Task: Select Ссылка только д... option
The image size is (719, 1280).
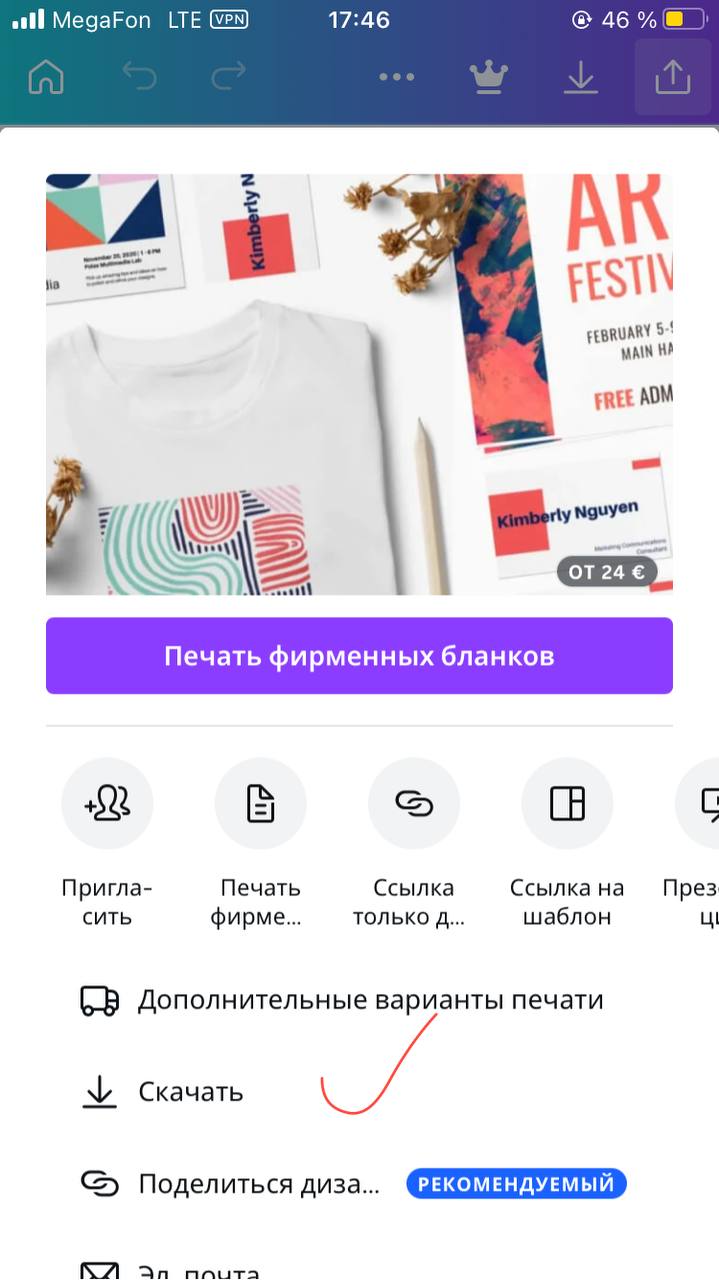Action: pos(414,842)
